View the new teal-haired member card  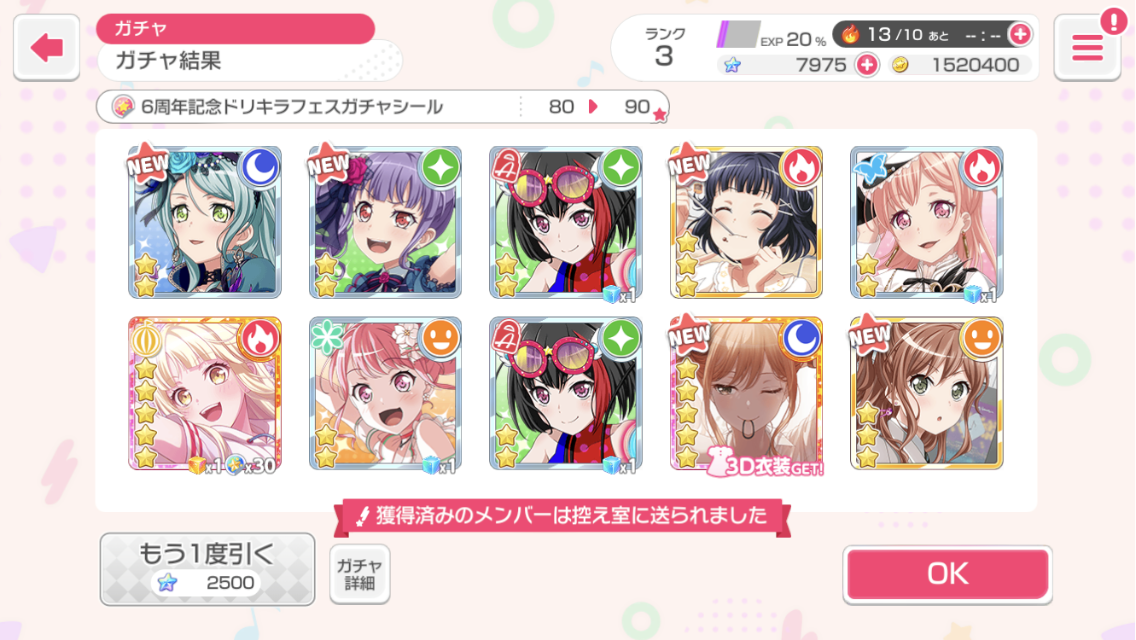click(205, 223)
